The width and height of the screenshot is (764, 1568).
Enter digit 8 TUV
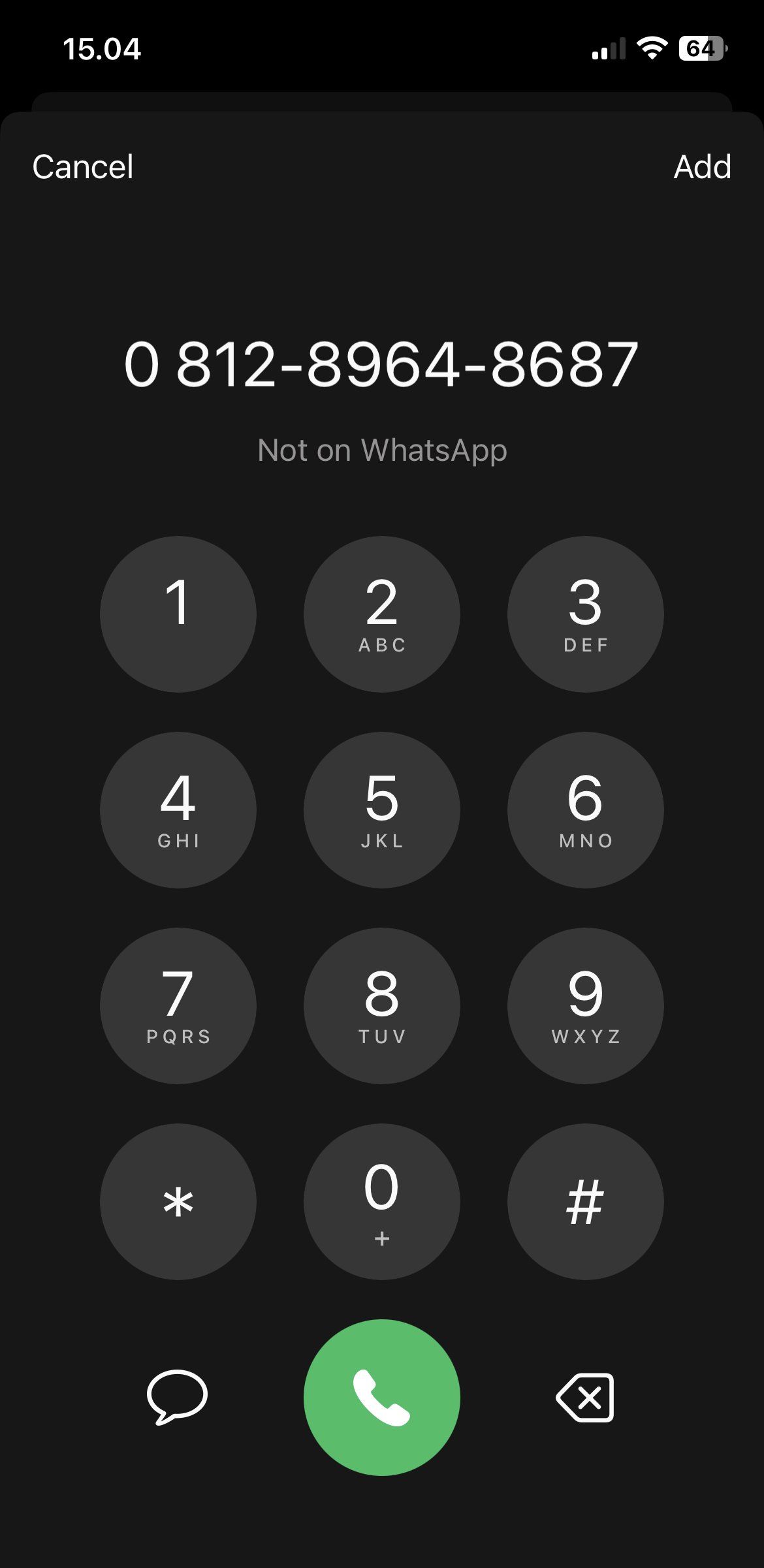point(382,1006)
